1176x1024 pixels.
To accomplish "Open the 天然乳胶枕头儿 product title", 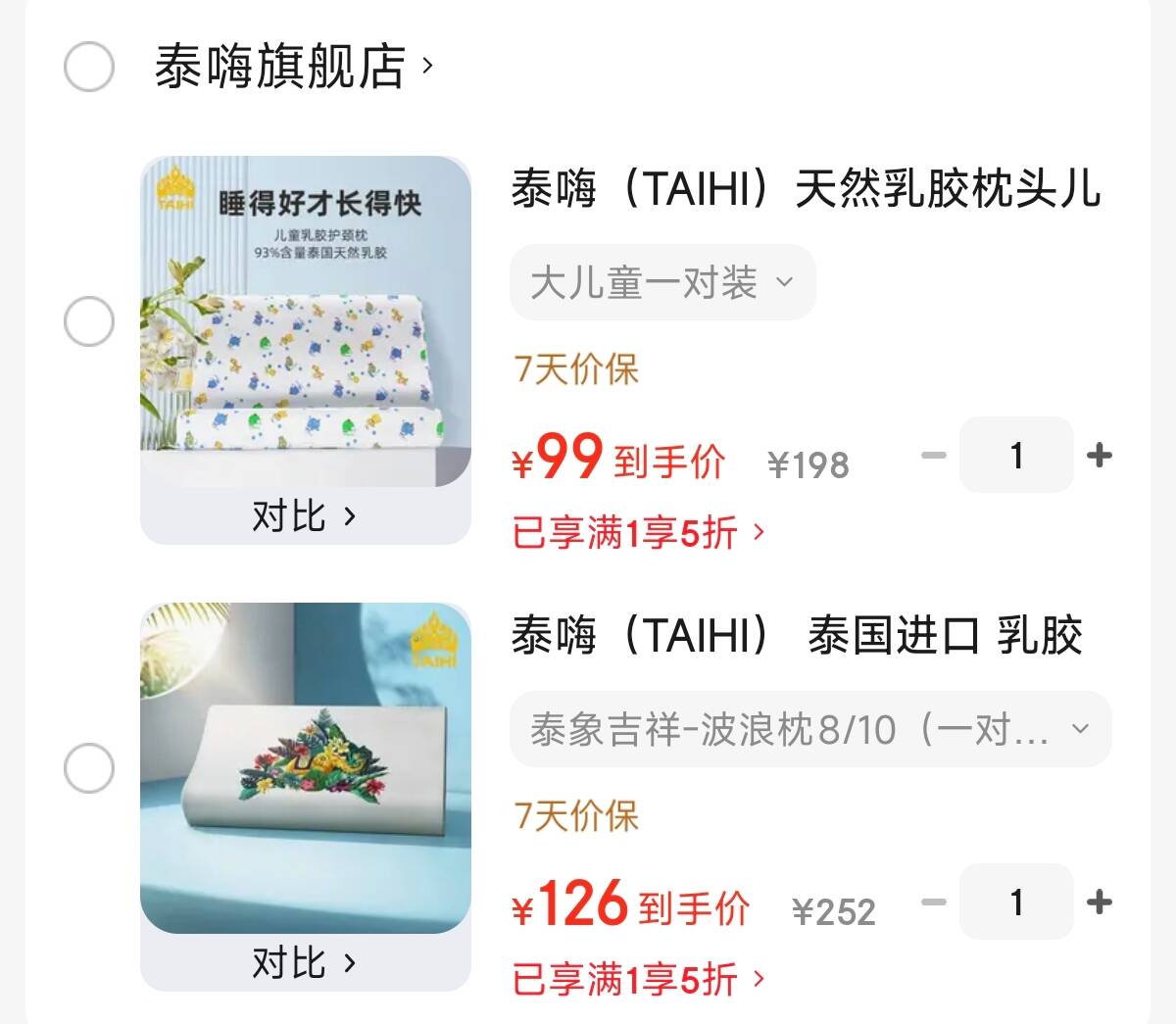I will [x=806, y=188].
